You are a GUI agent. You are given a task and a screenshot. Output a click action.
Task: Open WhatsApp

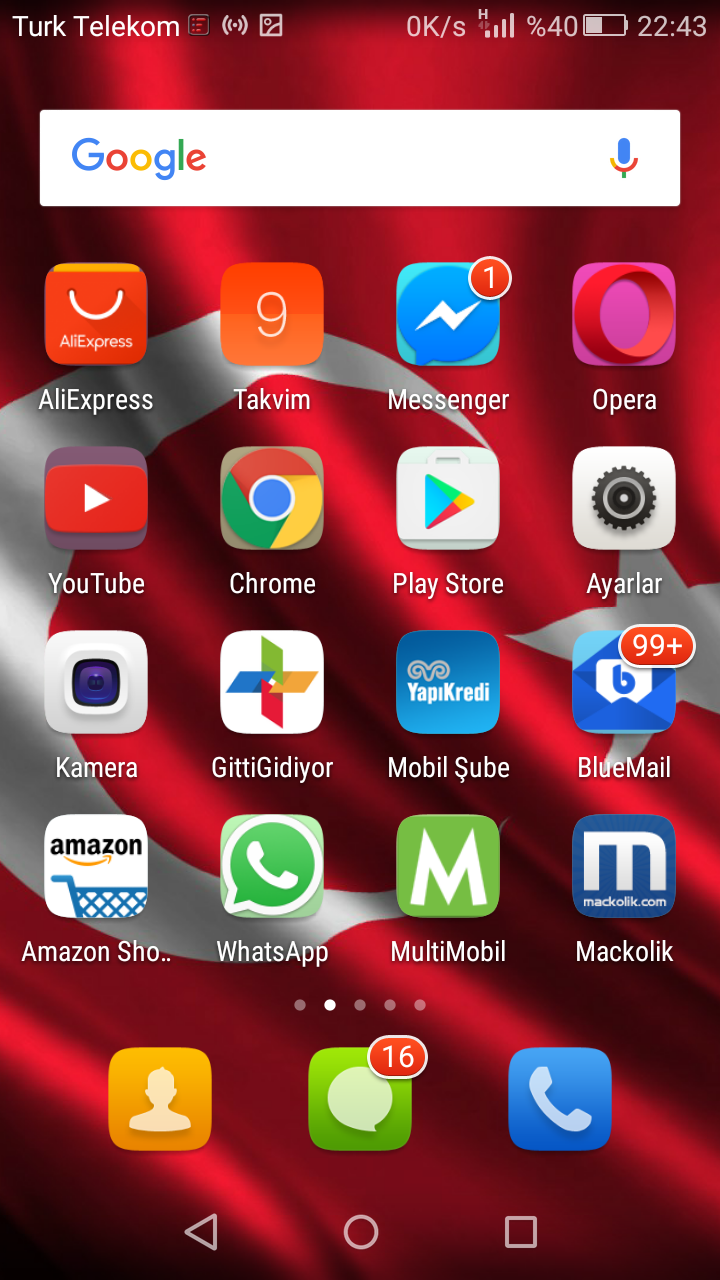[x=272, y=866]
